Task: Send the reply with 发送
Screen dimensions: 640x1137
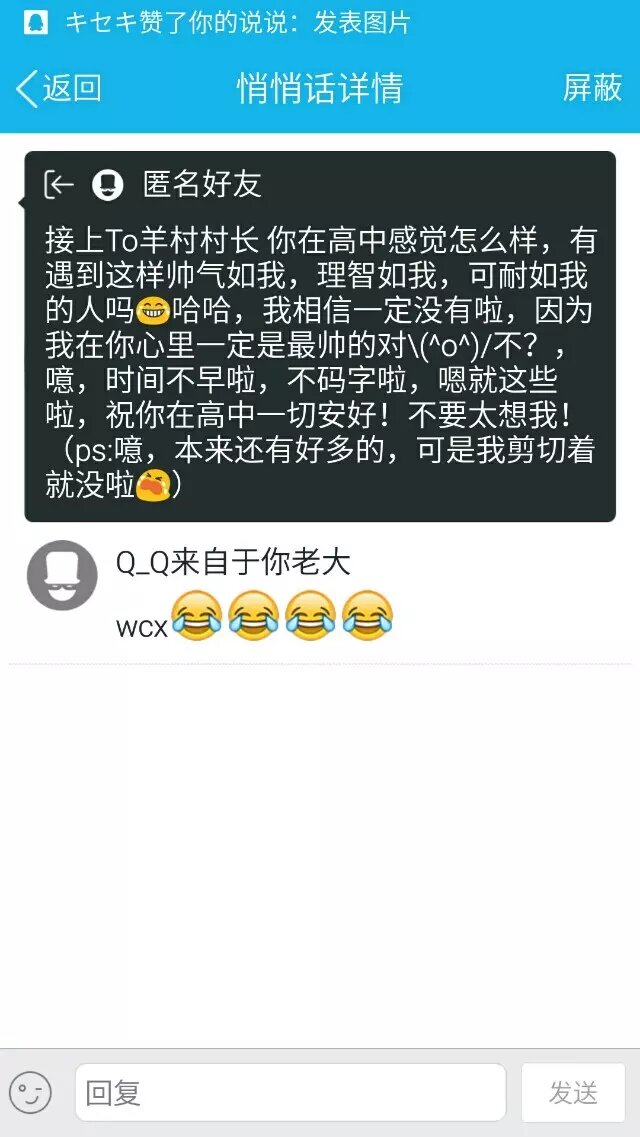Action: click(x=573, y=1092)
